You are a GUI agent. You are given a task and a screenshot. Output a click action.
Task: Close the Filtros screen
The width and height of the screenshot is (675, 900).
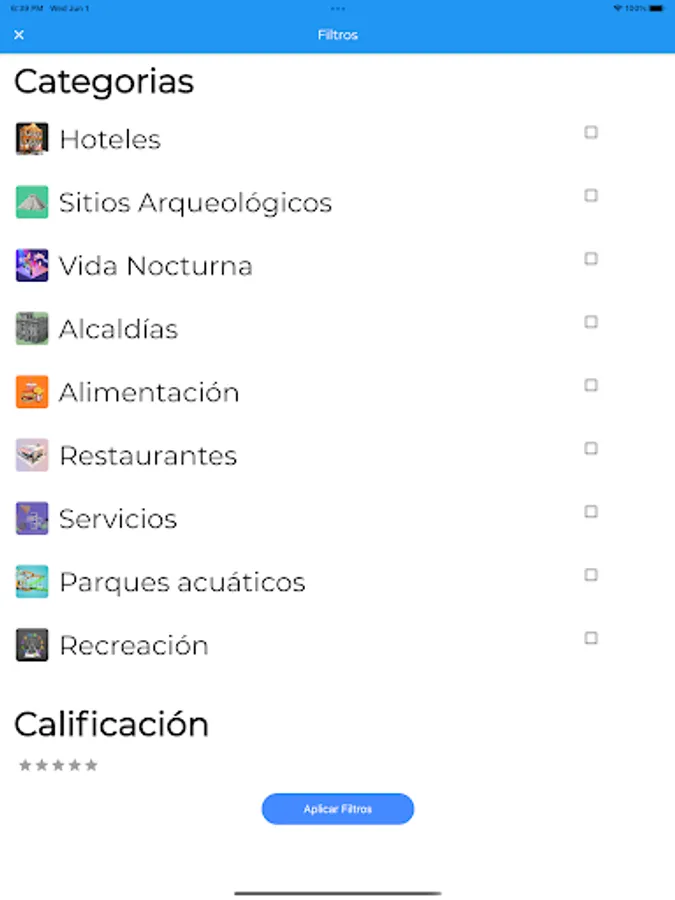(19, 35)
